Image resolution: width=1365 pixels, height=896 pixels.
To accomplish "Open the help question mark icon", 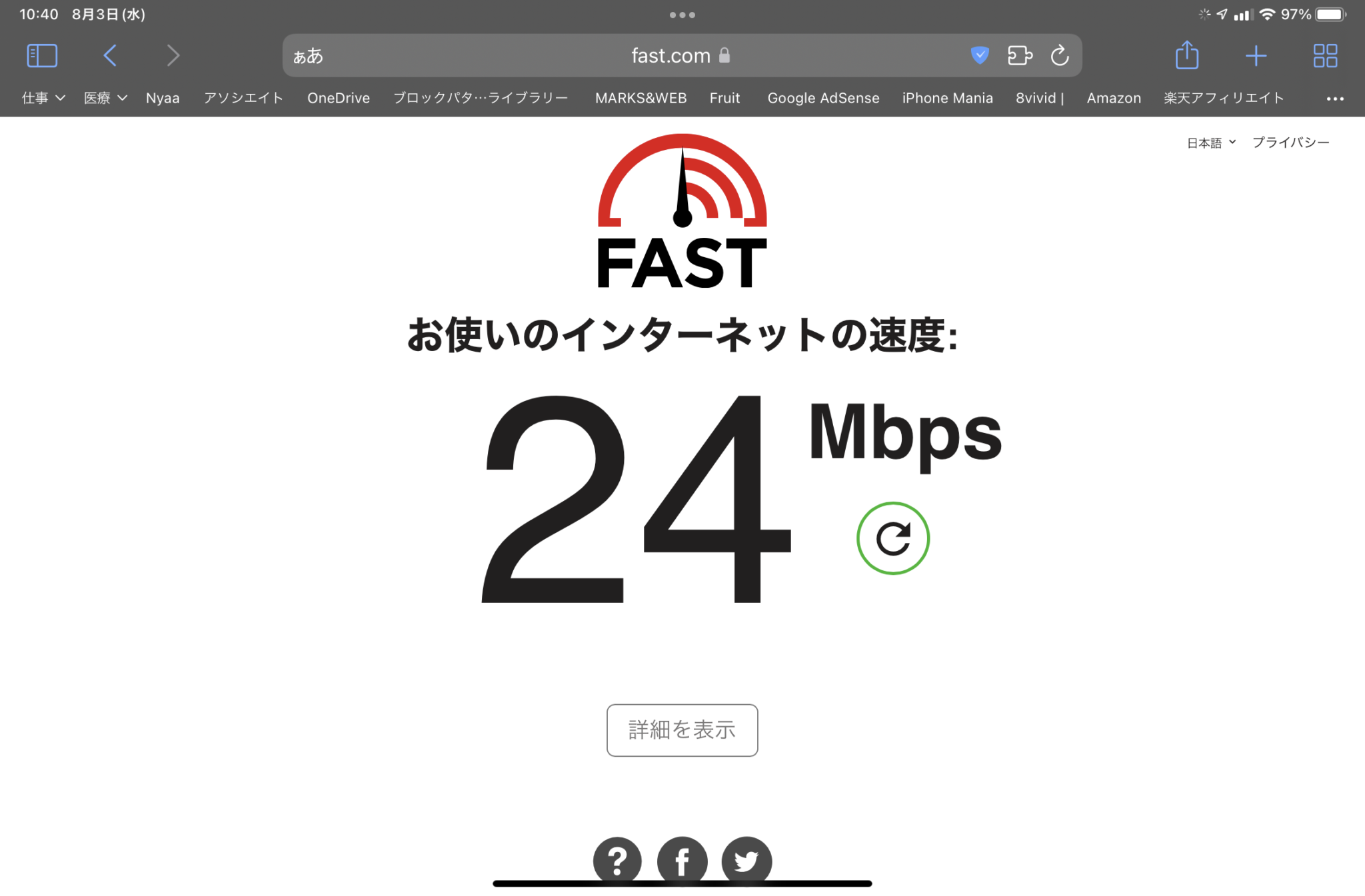I will 617,861.
